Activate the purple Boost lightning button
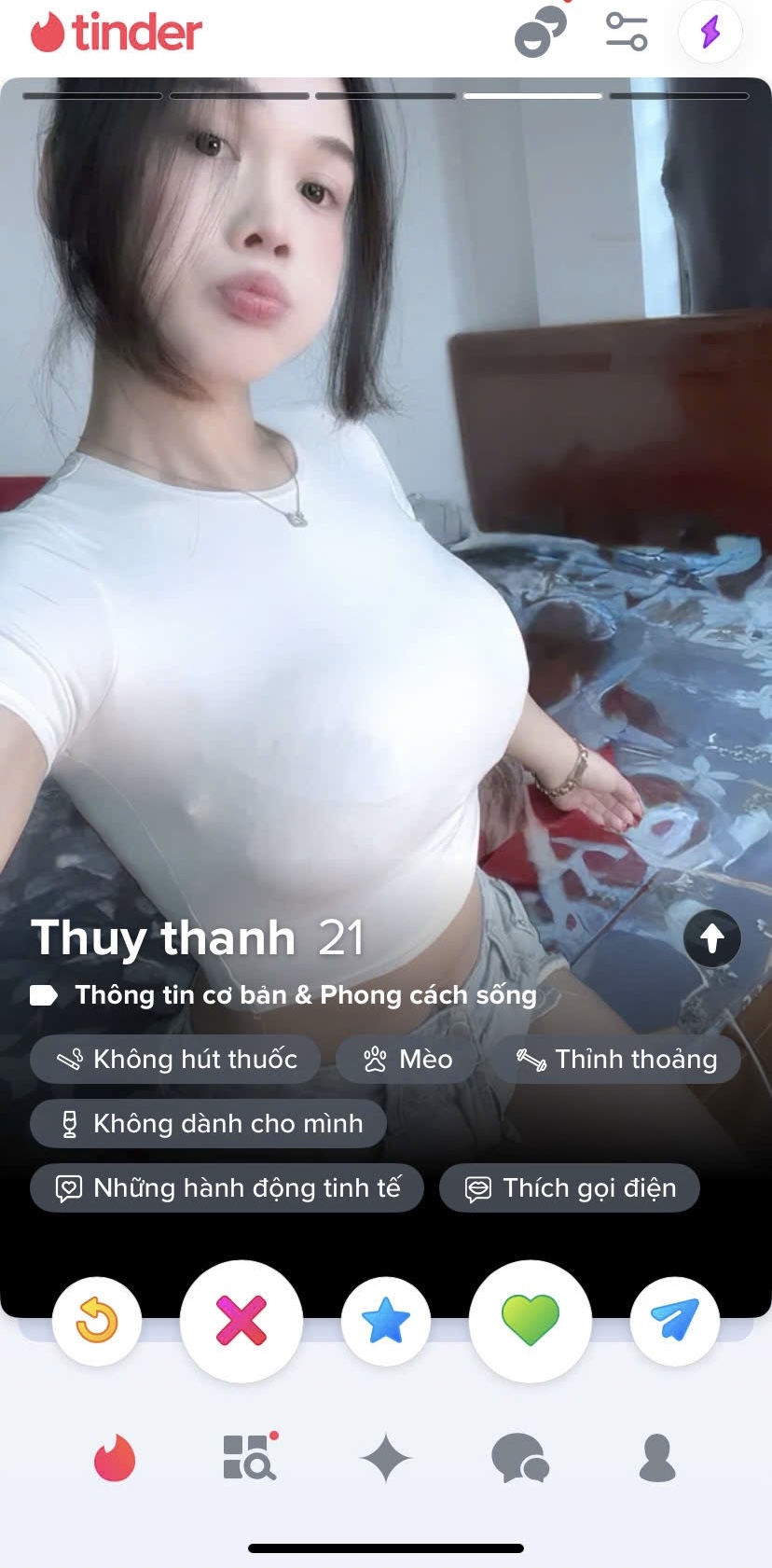 [x=710, y=32]
